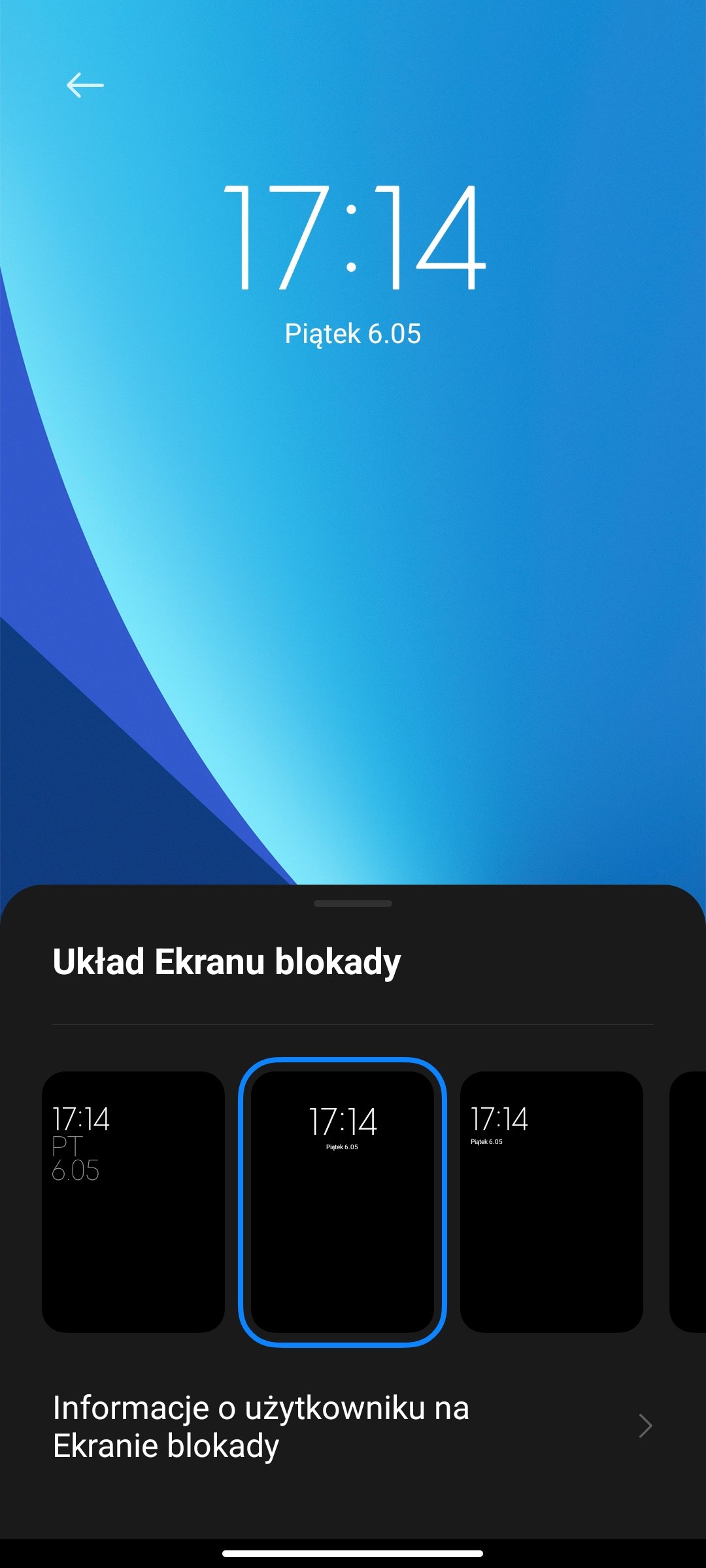Screen dimensions: 706x1568
Task: Pick the left-aligned layout with small Piątek date
Action: coord(552,1201)
